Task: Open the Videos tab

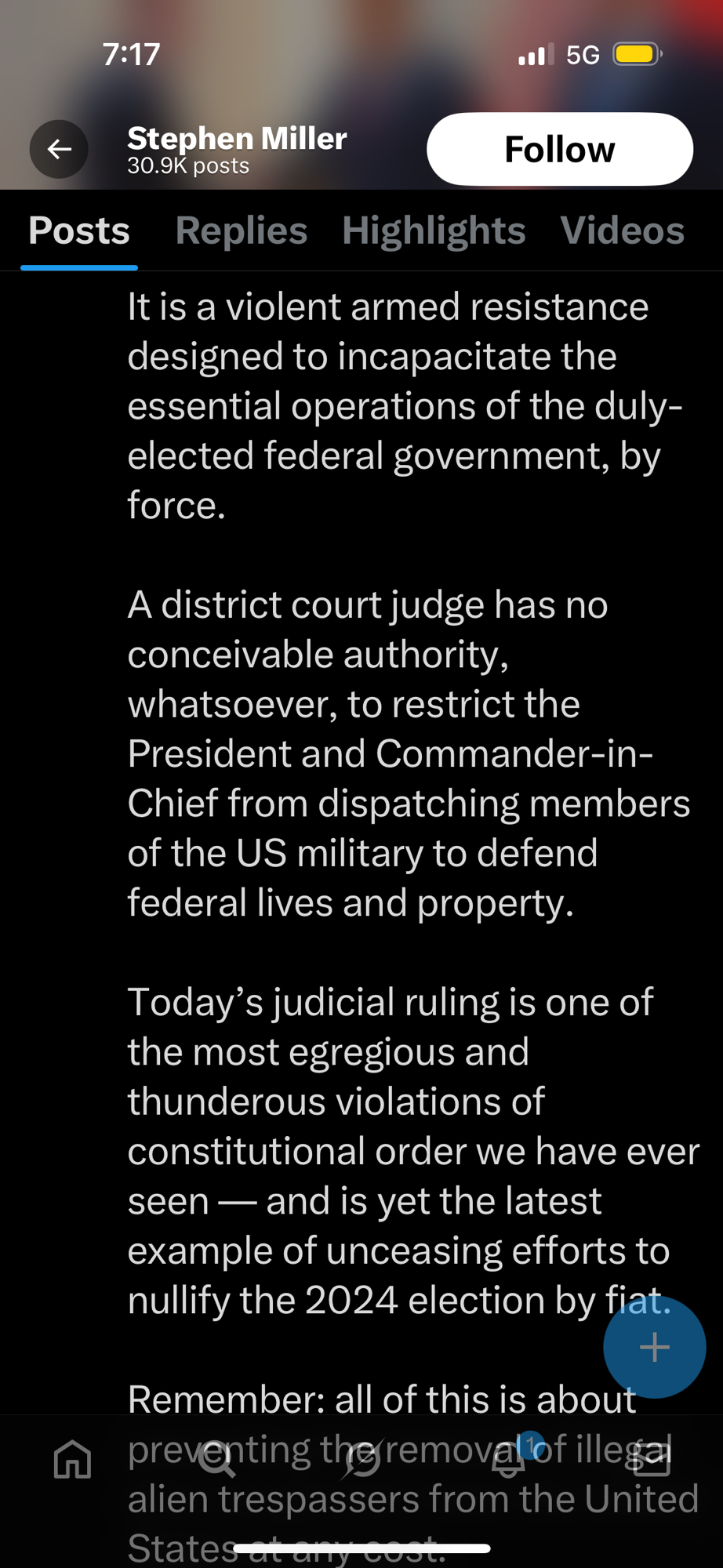Action: (x=622, y=231)
